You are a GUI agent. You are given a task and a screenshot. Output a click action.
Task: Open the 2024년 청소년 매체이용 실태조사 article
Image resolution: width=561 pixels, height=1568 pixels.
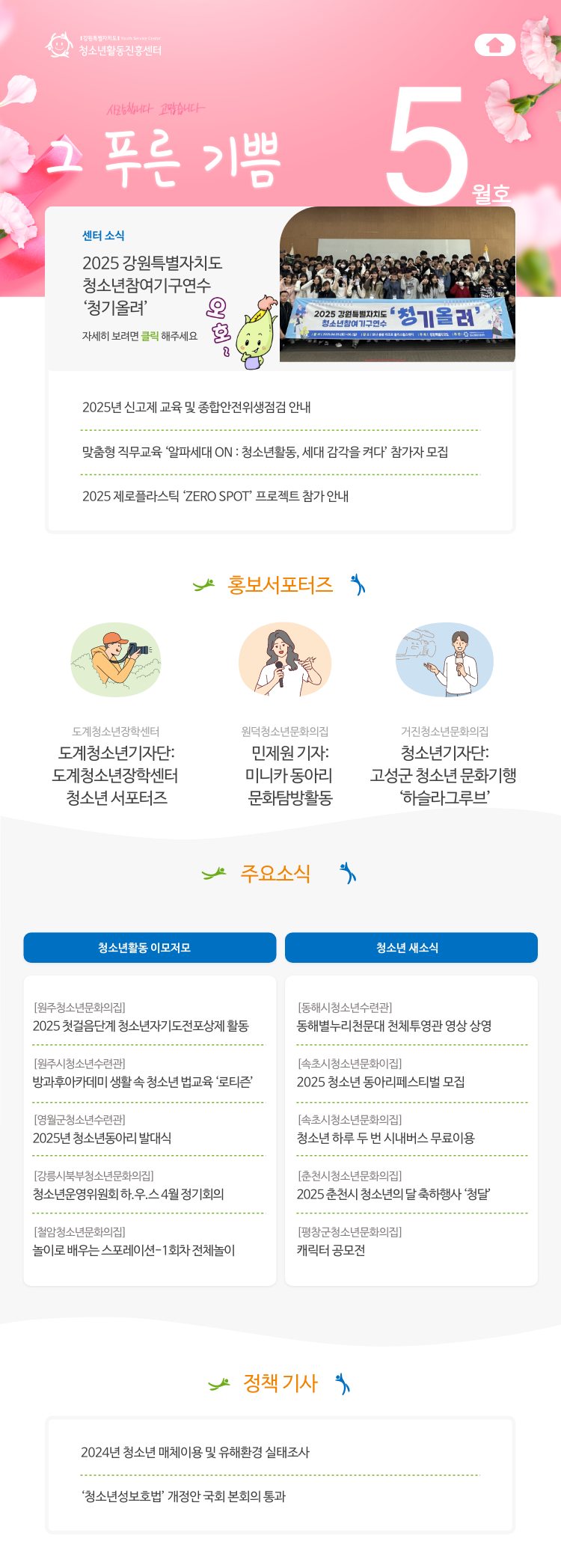[195, 1452]
